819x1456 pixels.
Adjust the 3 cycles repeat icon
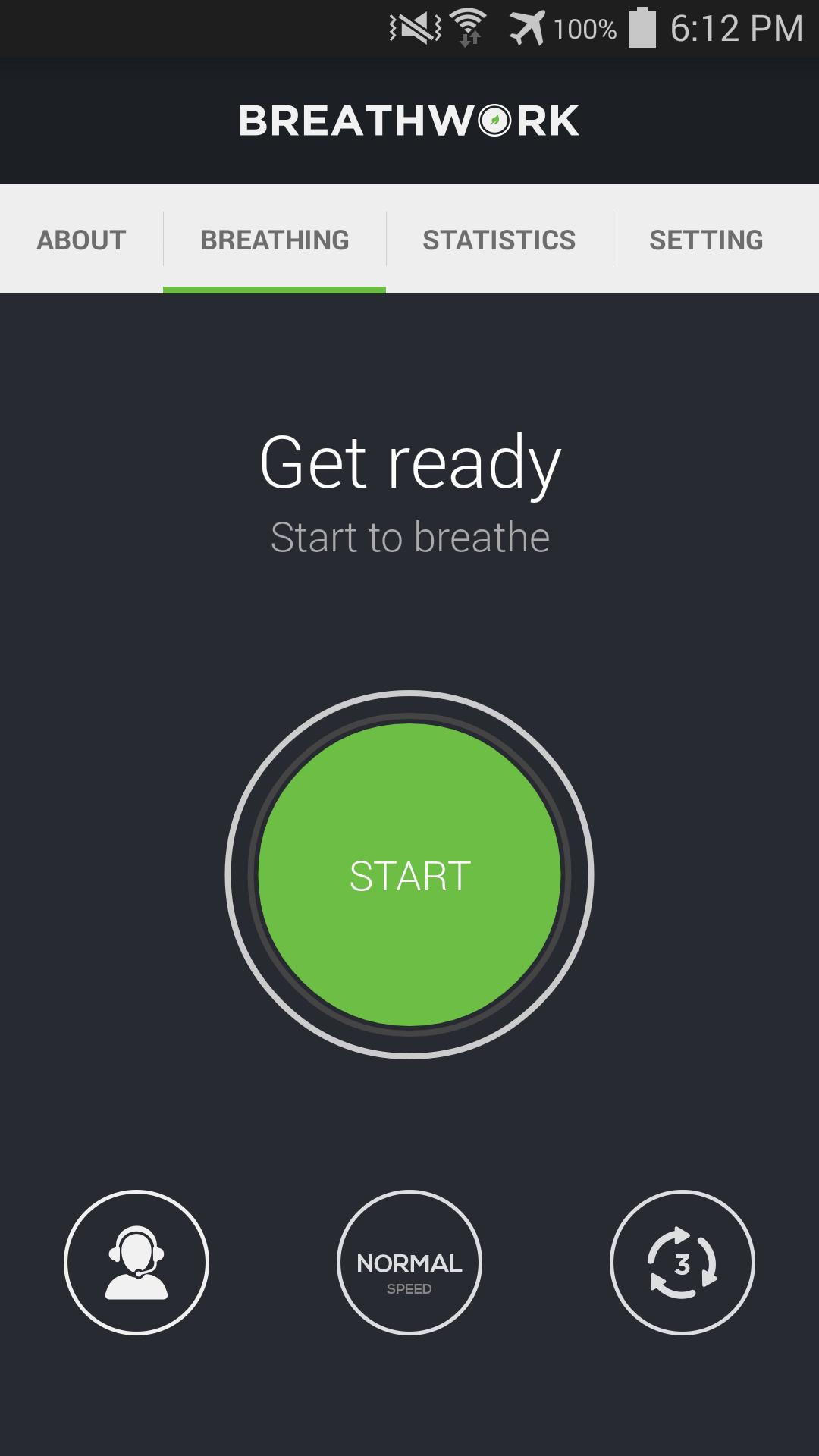682,1263
